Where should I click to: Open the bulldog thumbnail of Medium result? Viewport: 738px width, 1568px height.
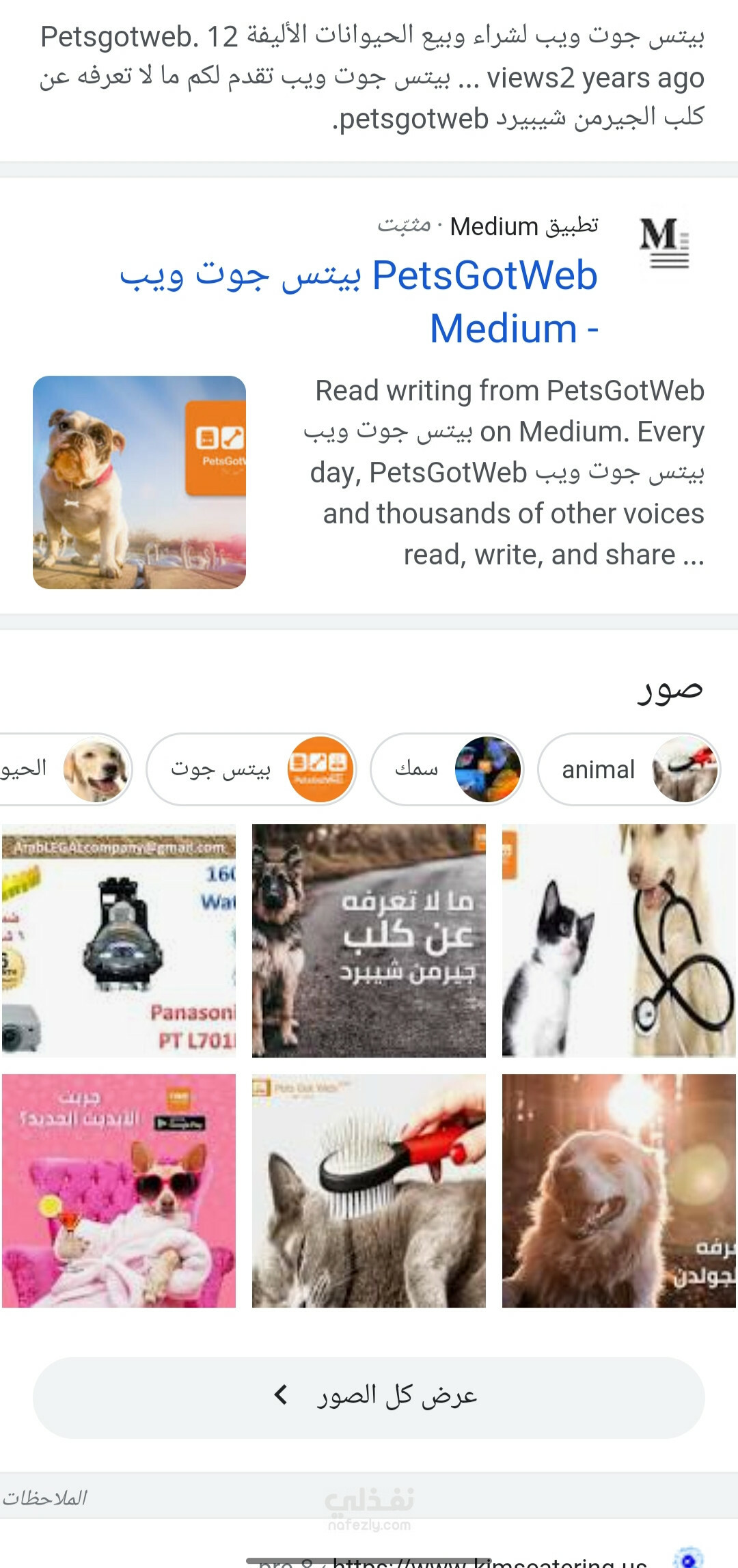pyautogui.click(x=139, y=482)
